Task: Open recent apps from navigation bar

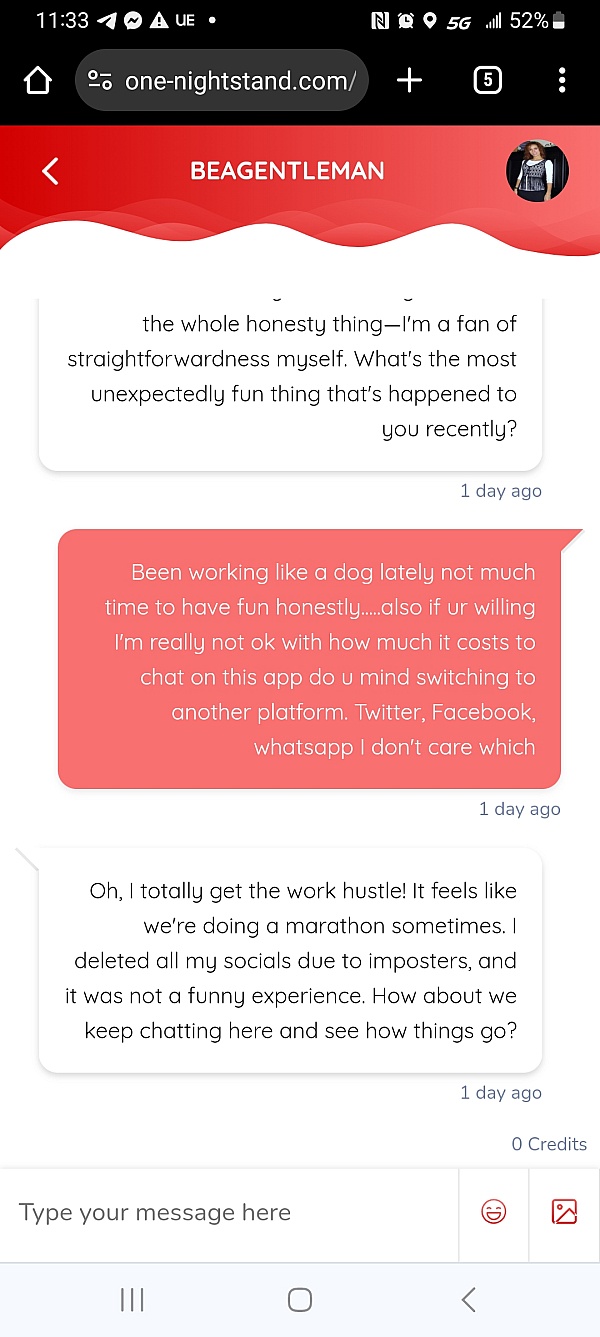Action: pyautogui.click(x=132, y=1299)
